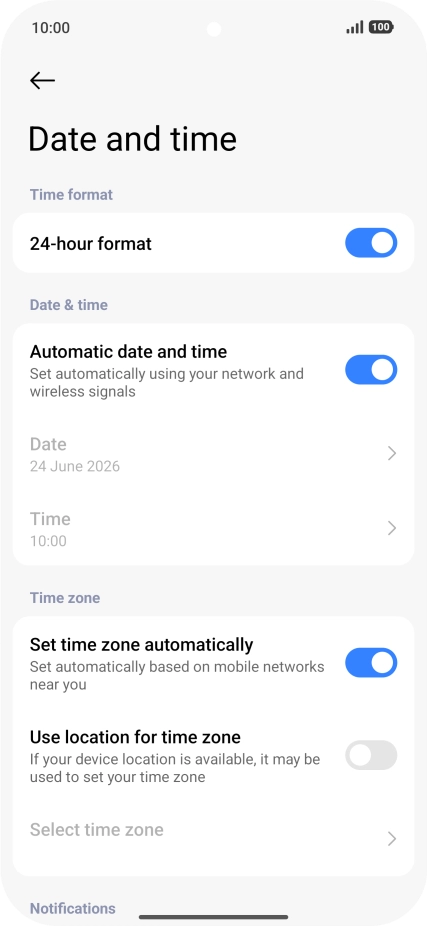Open the Time row
The width and height of the screenshot is (427, 926).
click(x=213, y=528)
